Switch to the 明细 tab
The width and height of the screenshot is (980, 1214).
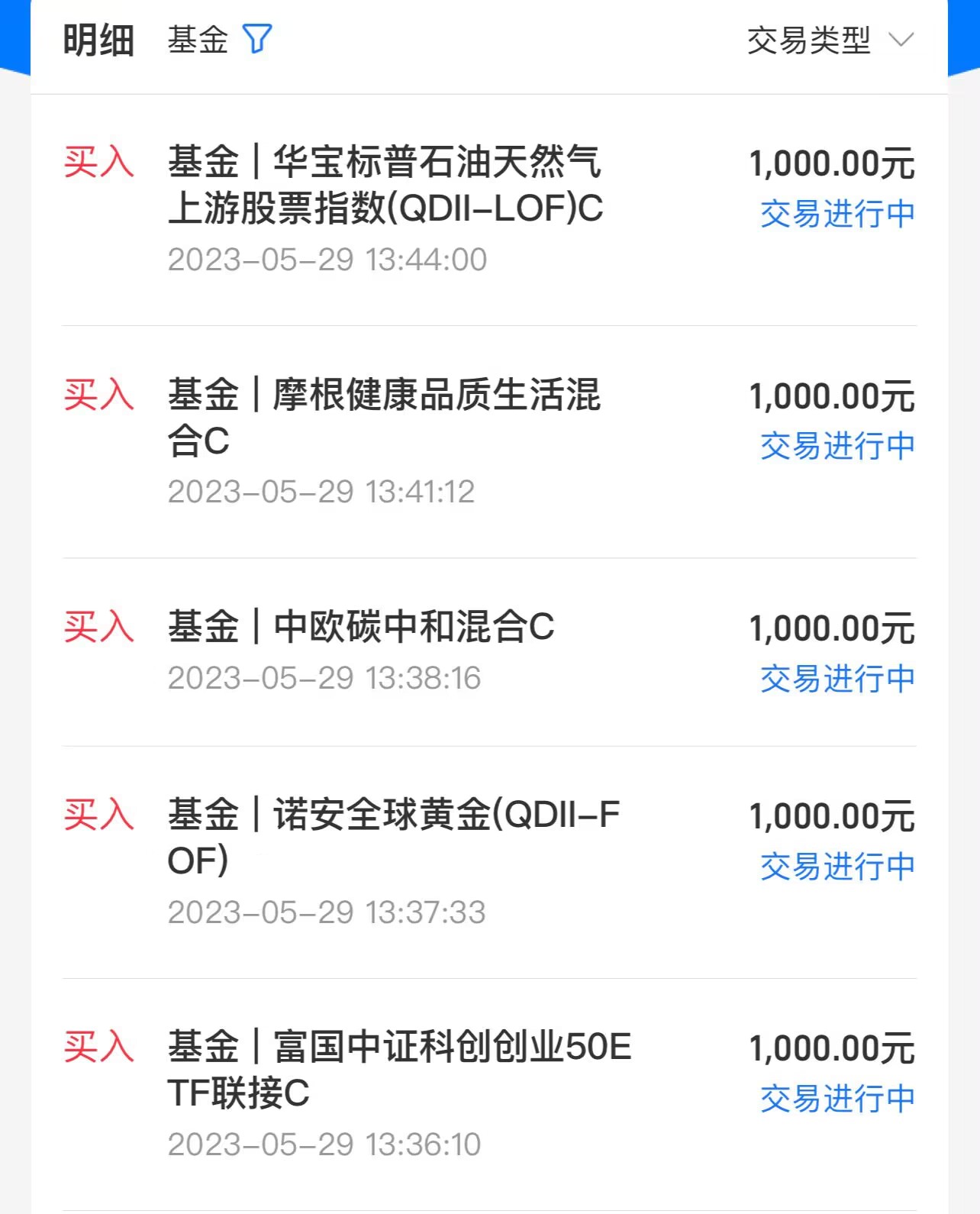tap(99, 42)
